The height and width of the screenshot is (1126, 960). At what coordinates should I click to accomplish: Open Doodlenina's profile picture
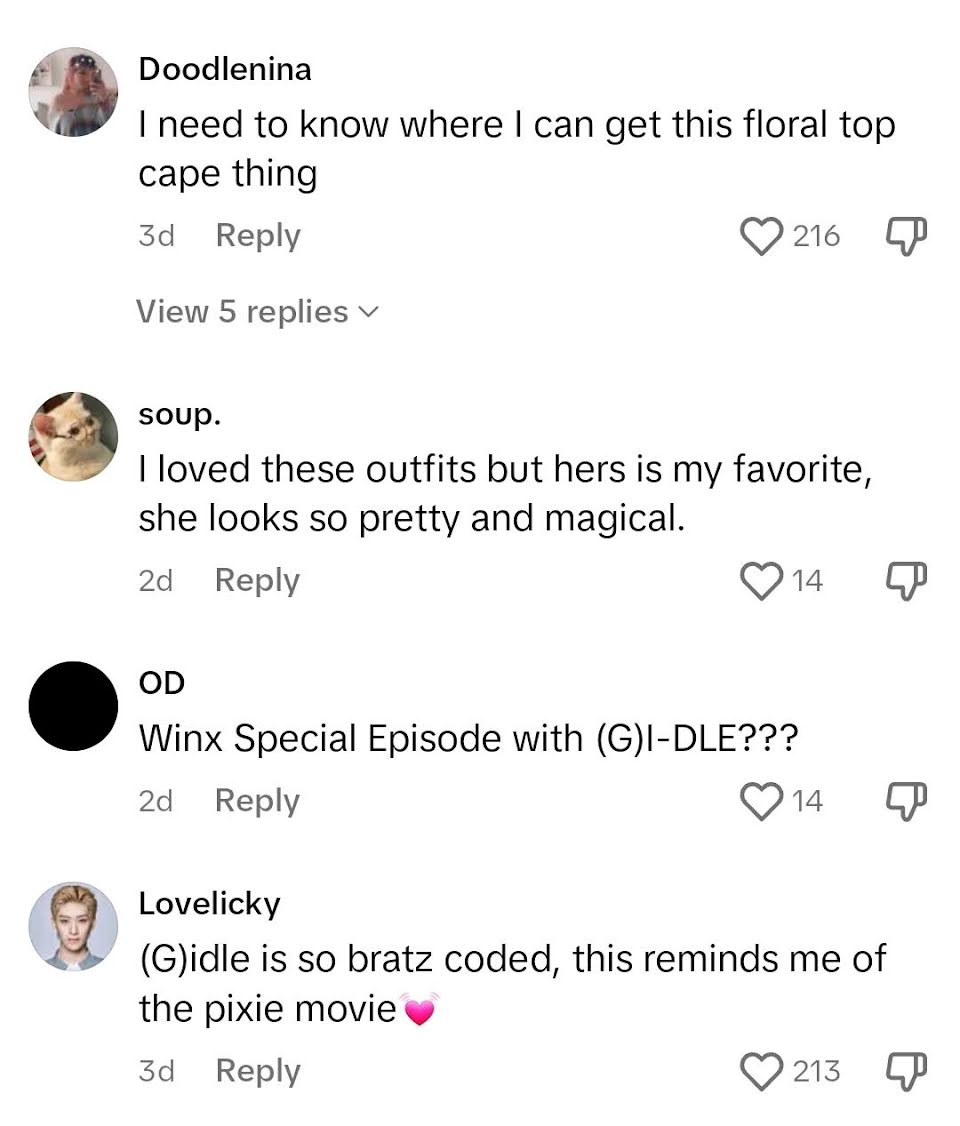[73, 92]
